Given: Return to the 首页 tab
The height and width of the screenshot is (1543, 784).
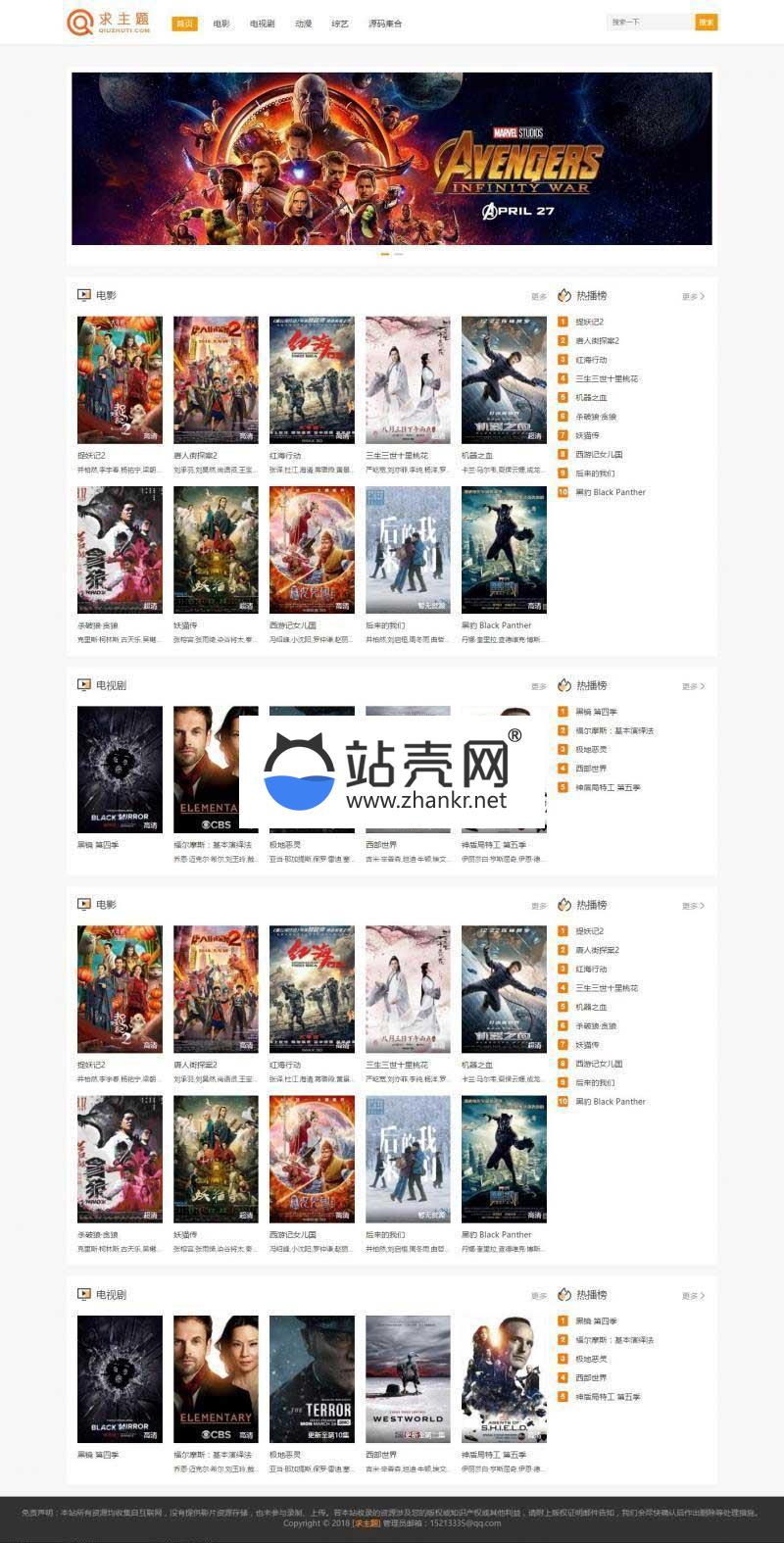Looking at the screenshot, I should (184, 24).
